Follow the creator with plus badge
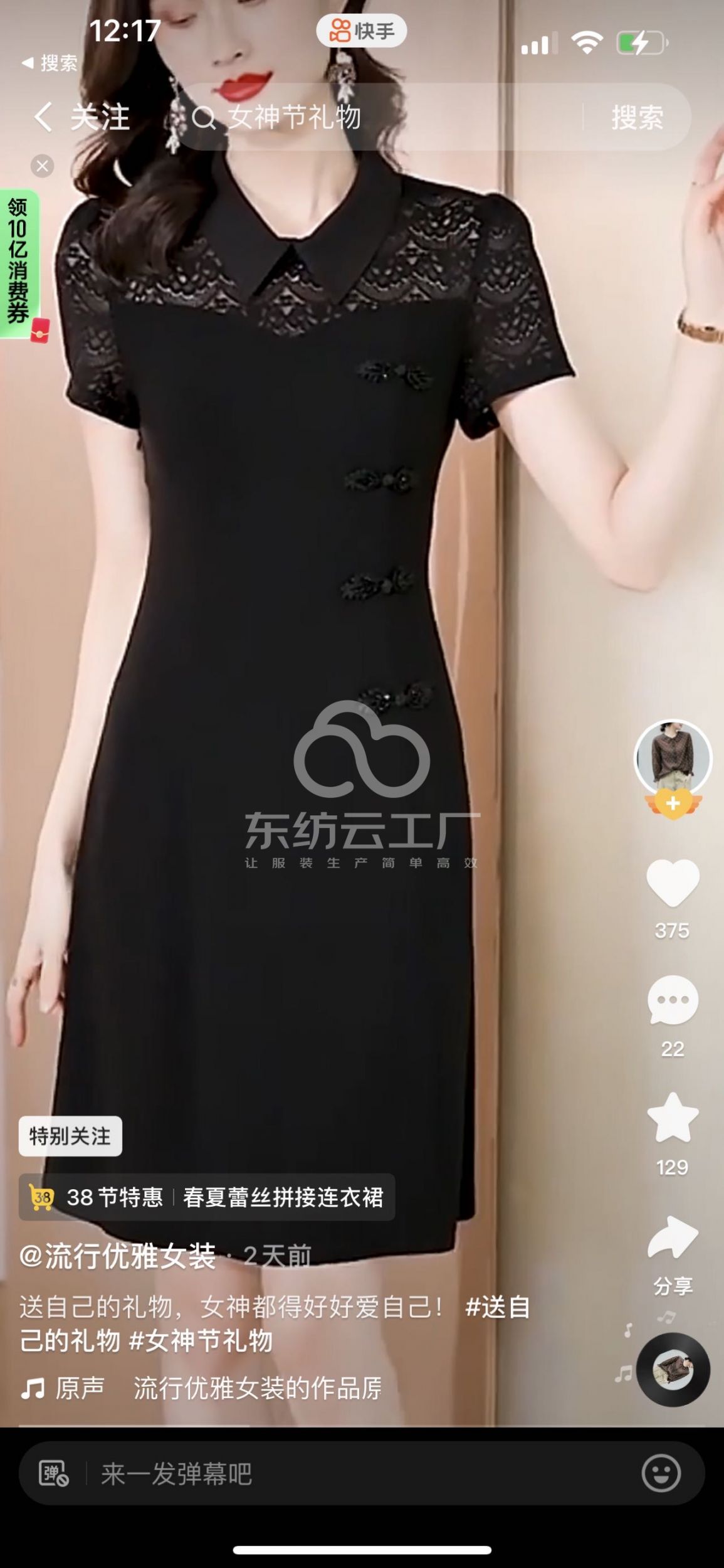Screen dimensions: 724x1568 [673, 803]
